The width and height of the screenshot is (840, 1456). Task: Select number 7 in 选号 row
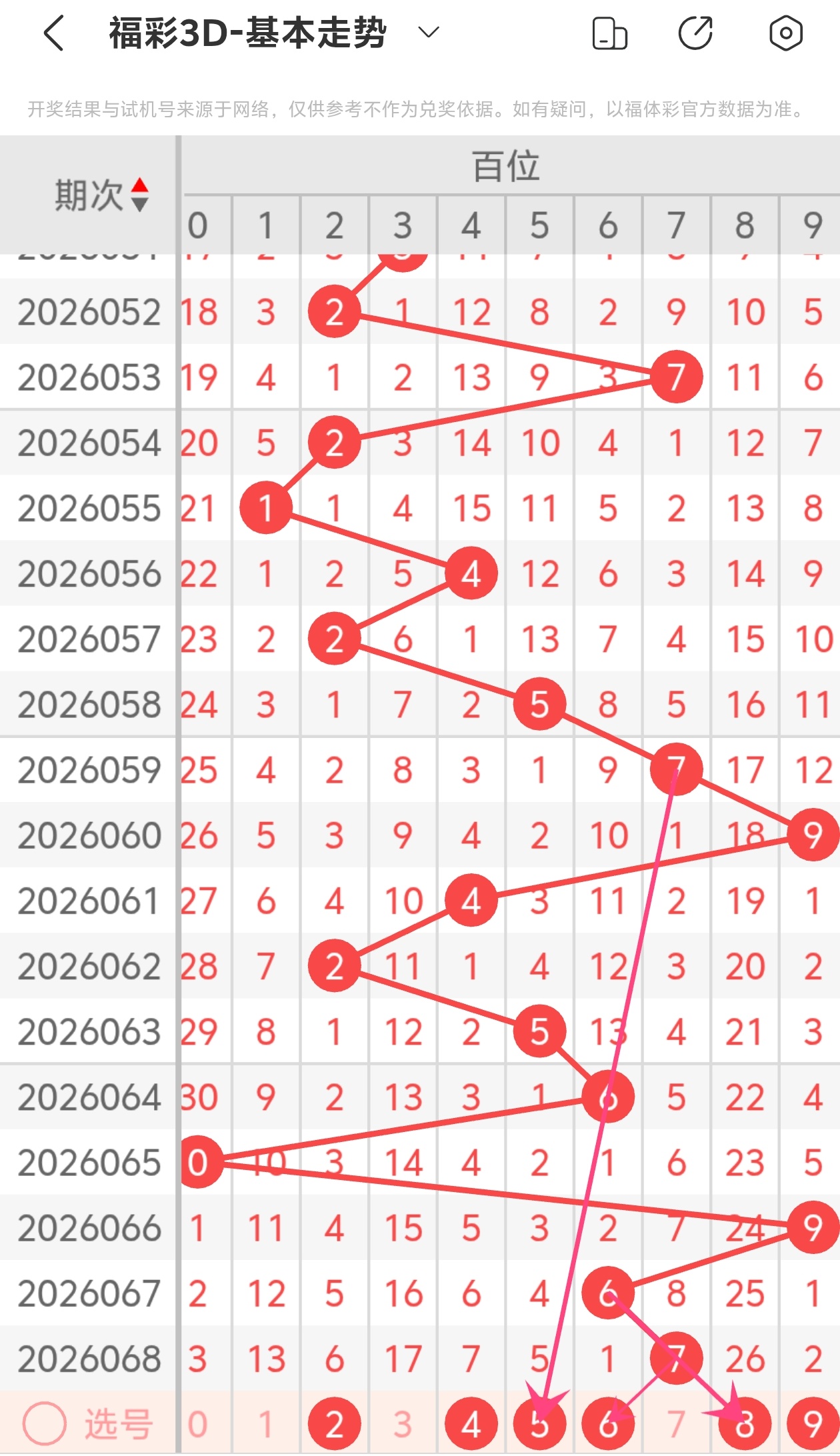click(677, 1424)
